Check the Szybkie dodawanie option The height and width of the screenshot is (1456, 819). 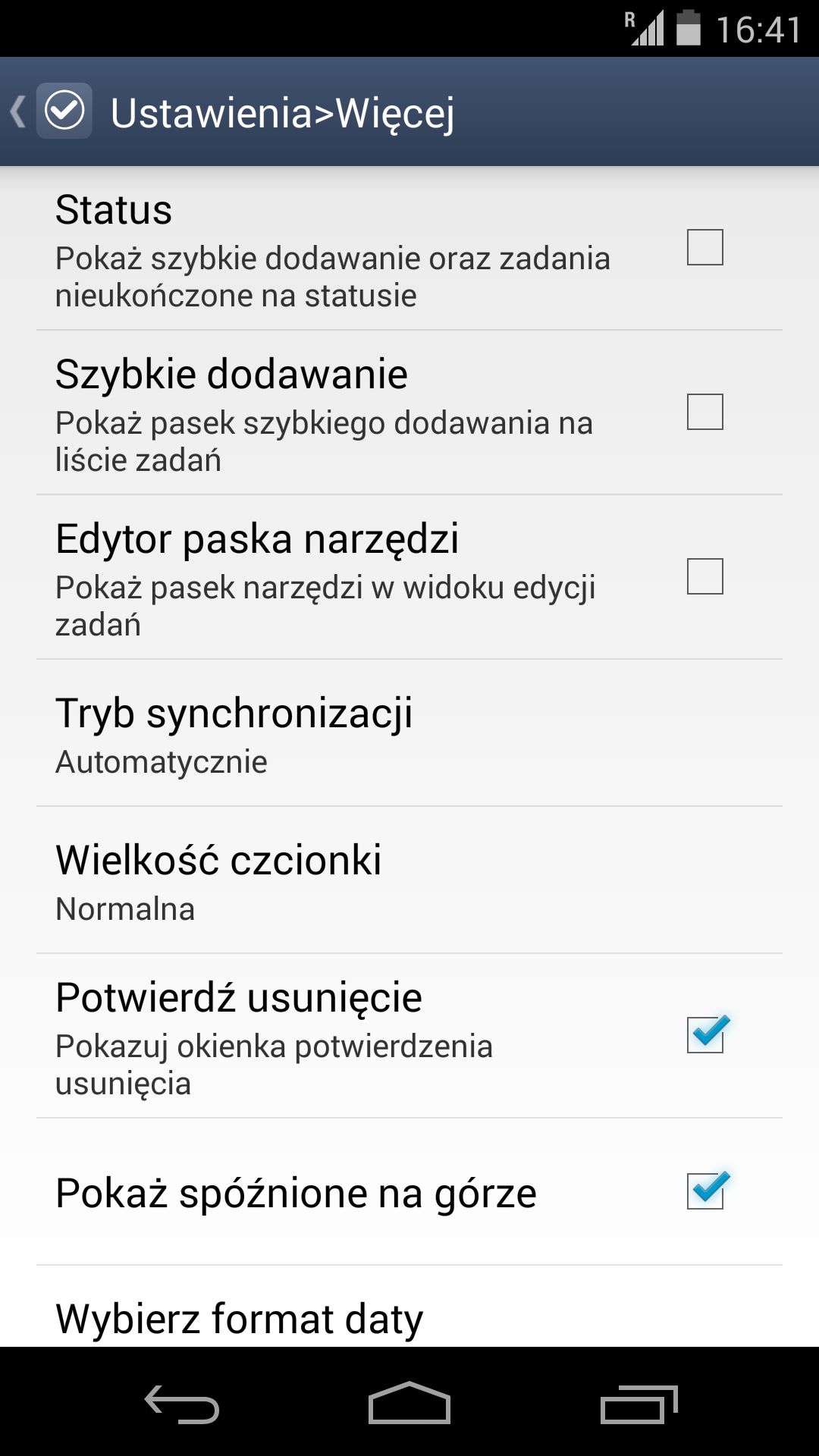pos(704,412)
